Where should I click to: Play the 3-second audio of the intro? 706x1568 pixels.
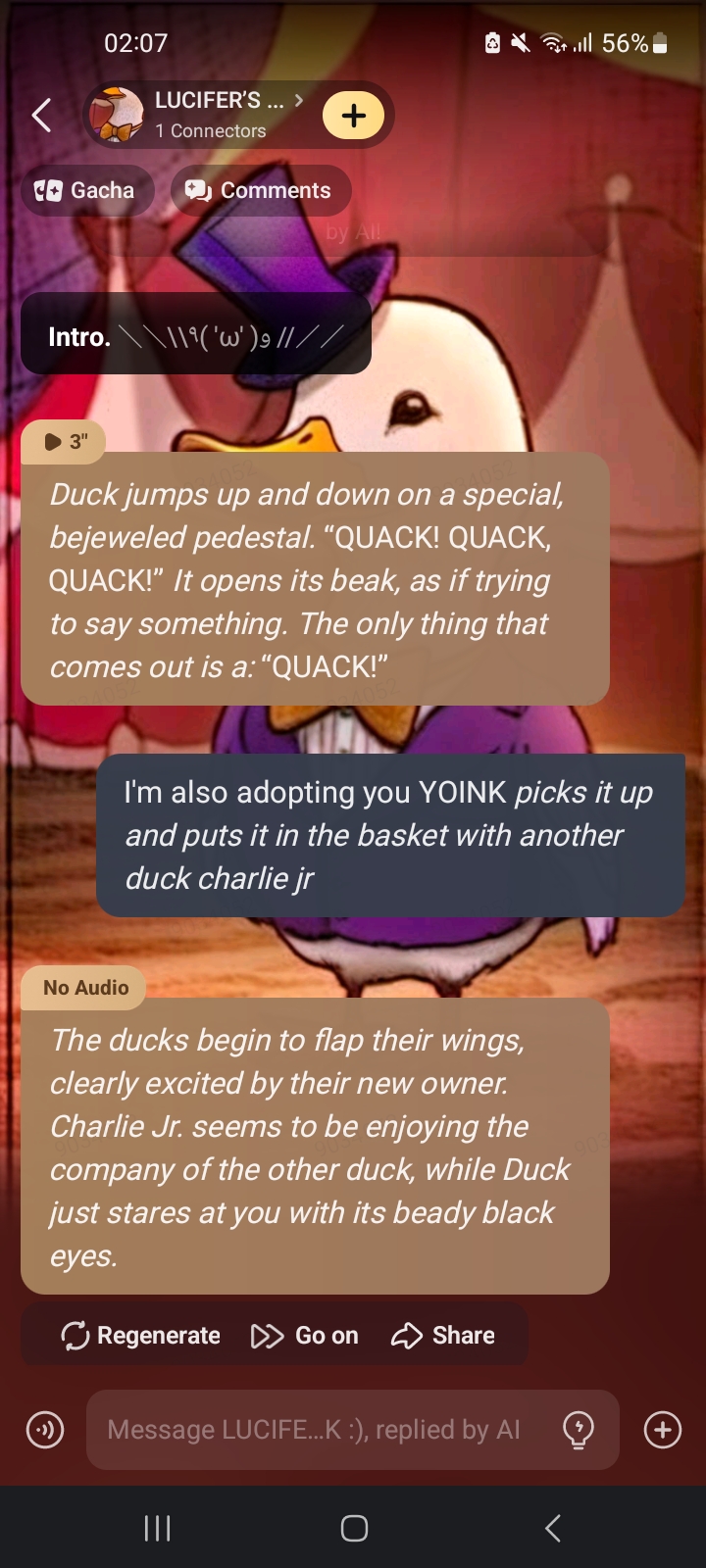(x=65, y=442)
